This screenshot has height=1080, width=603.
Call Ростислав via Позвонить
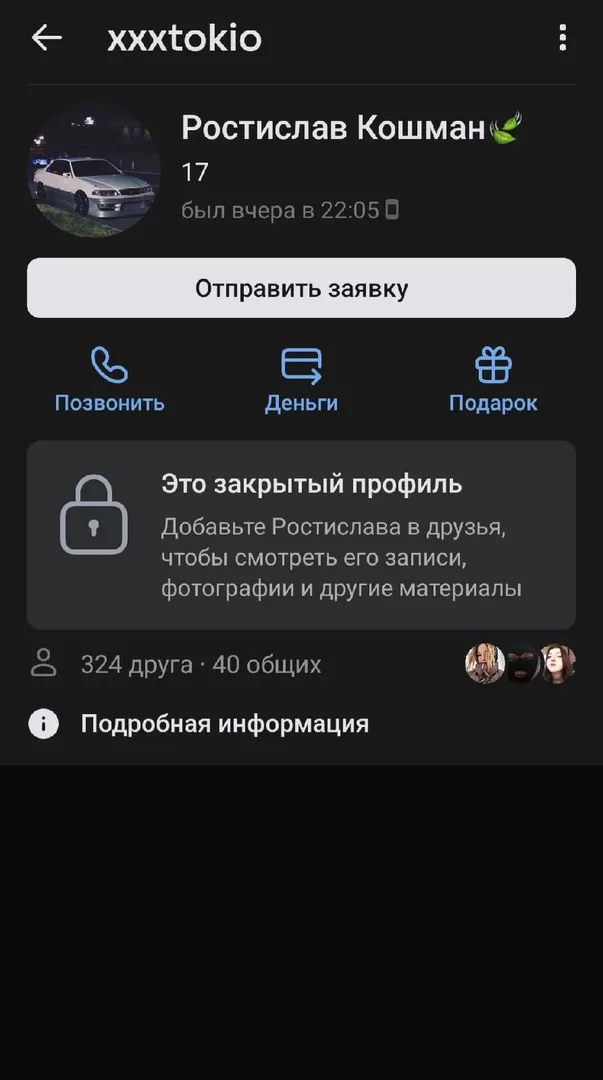(x=109, y=380)
